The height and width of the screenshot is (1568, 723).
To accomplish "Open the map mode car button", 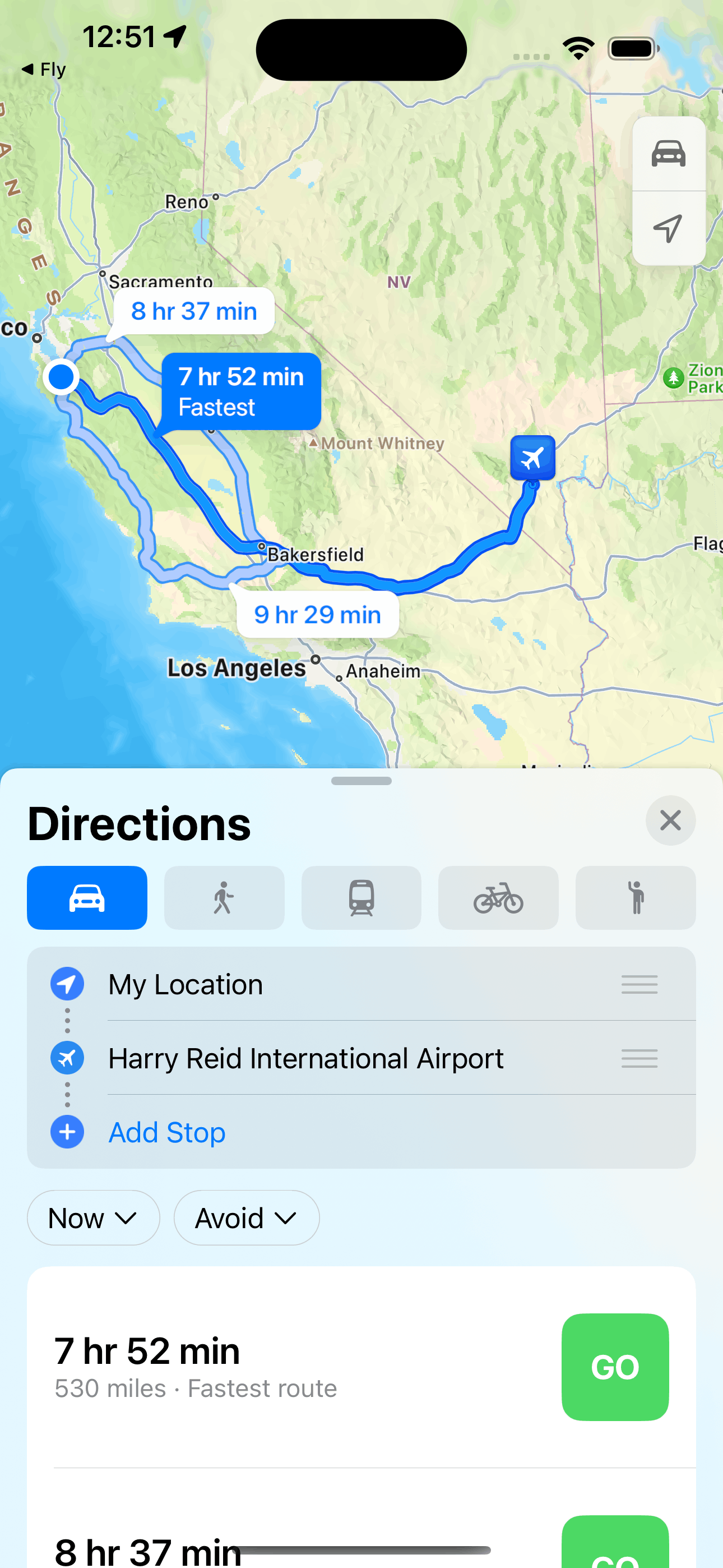I will pos(668,154).
